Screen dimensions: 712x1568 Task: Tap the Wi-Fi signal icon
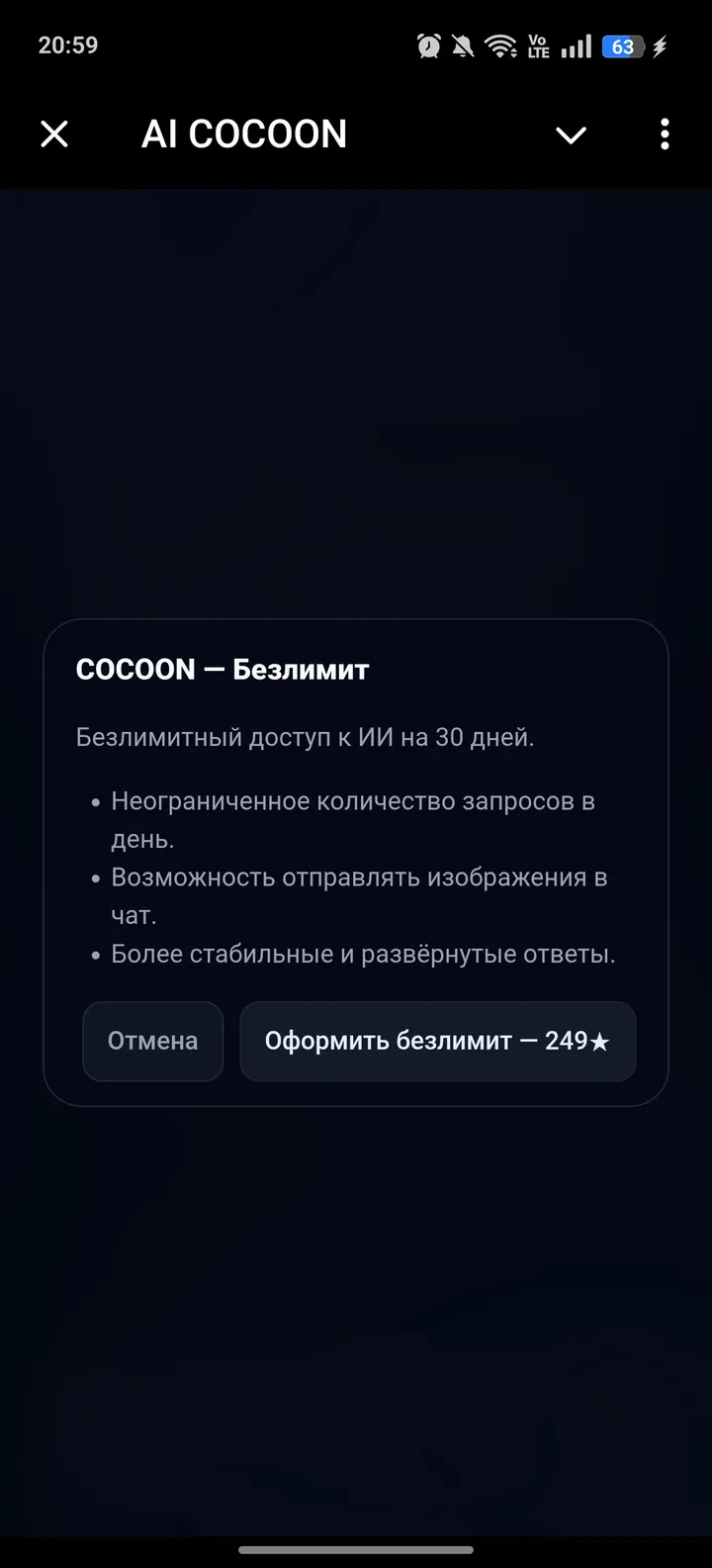(499, 45)
